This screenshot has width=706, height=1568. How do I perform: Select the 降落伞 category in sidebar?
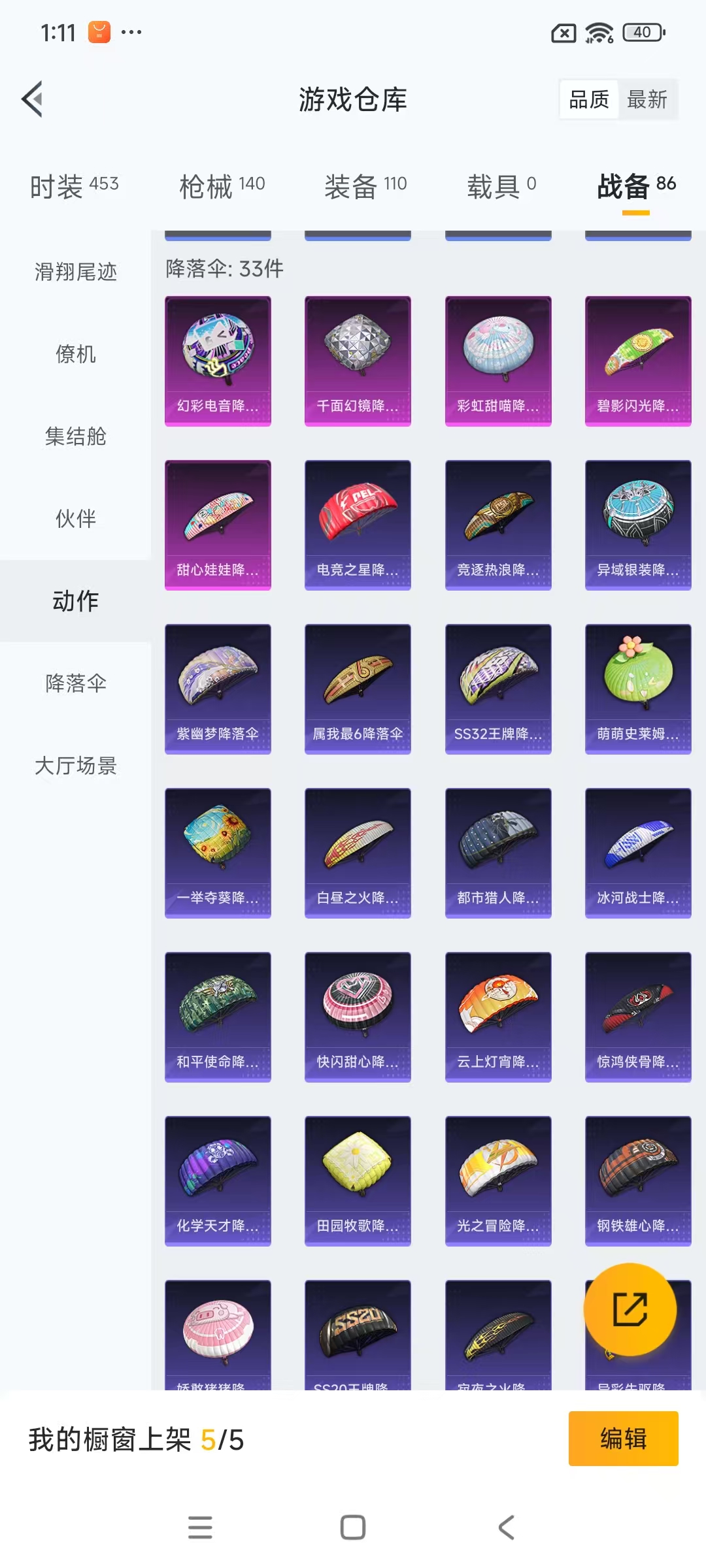74,684
